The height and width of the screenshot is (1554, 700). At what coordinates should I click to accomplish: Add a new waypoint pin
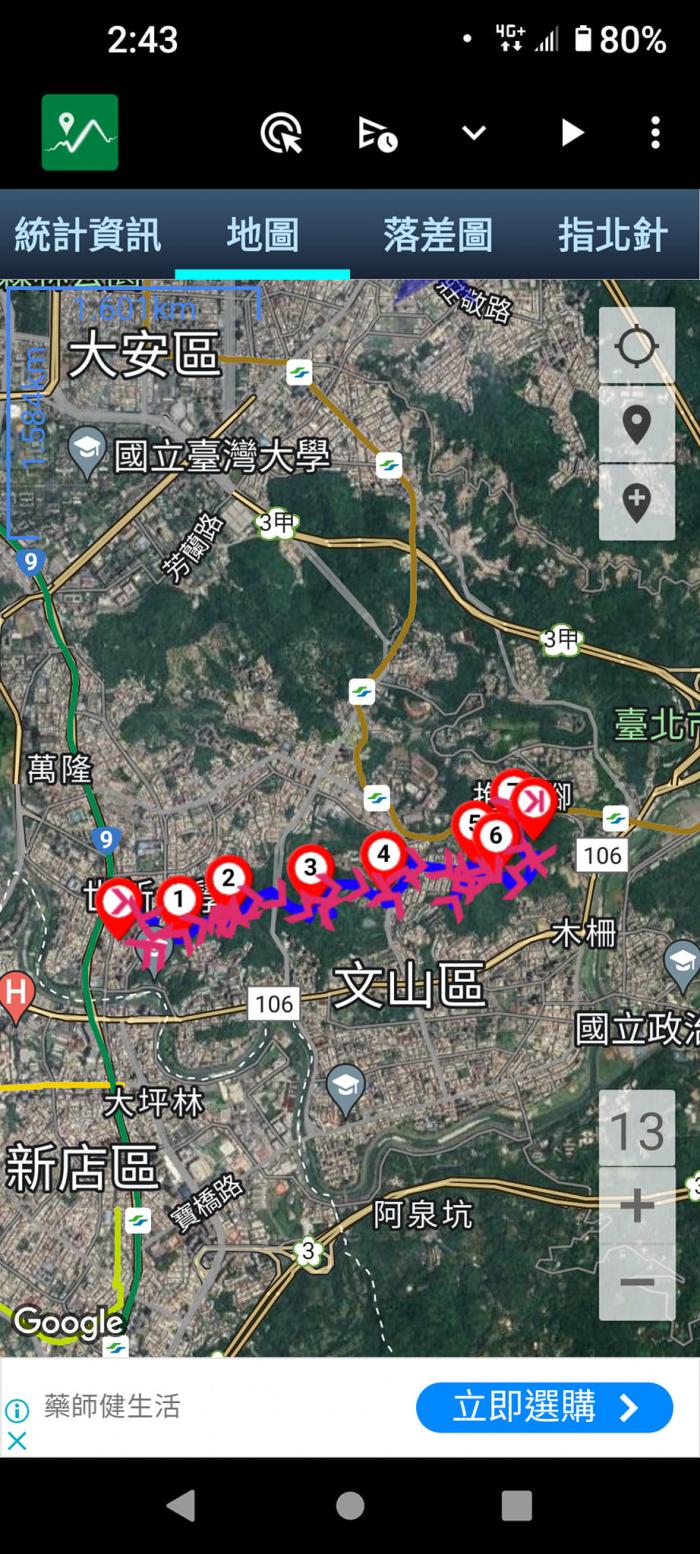coord(636,502)
